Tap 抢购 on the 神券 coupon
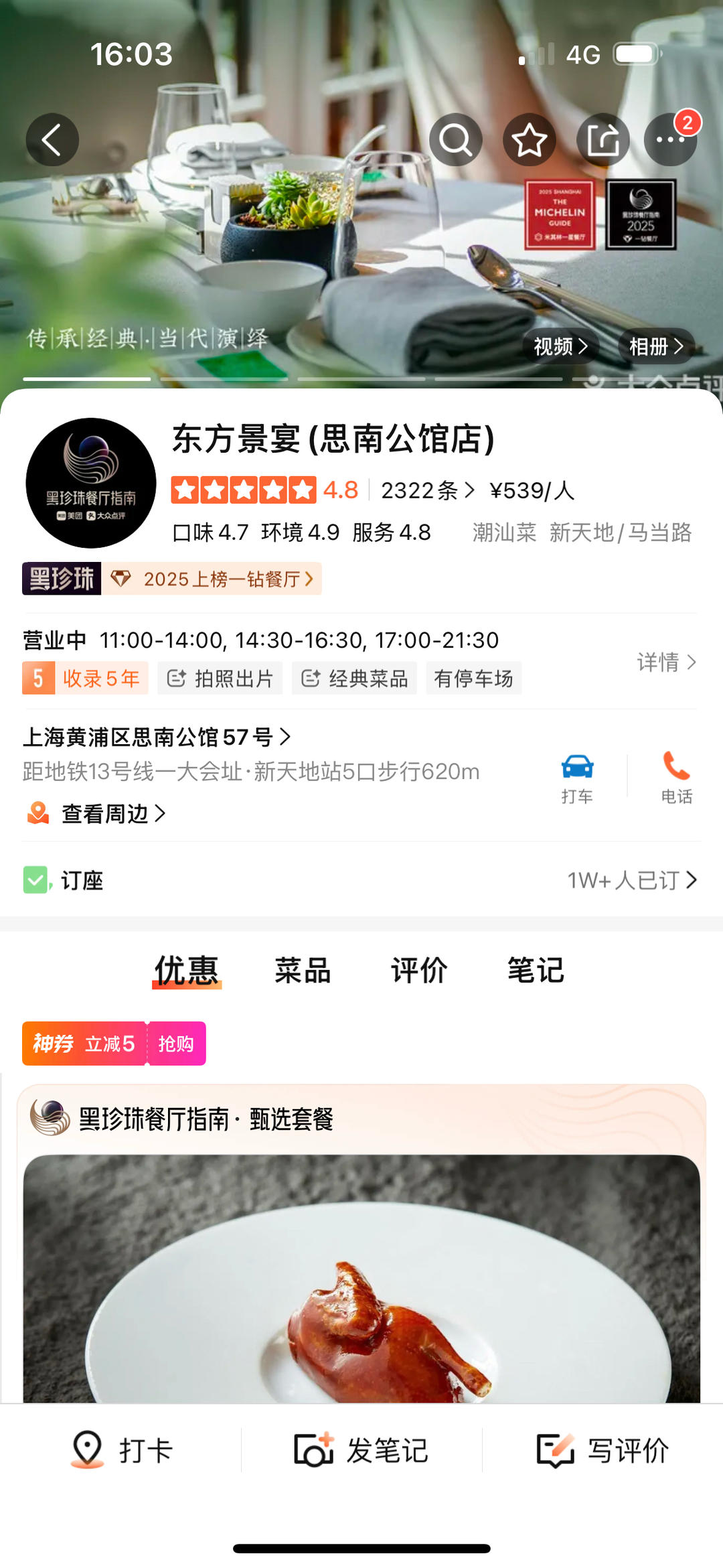Viewport: 723px width, 1568px height. click(176, 1044)
